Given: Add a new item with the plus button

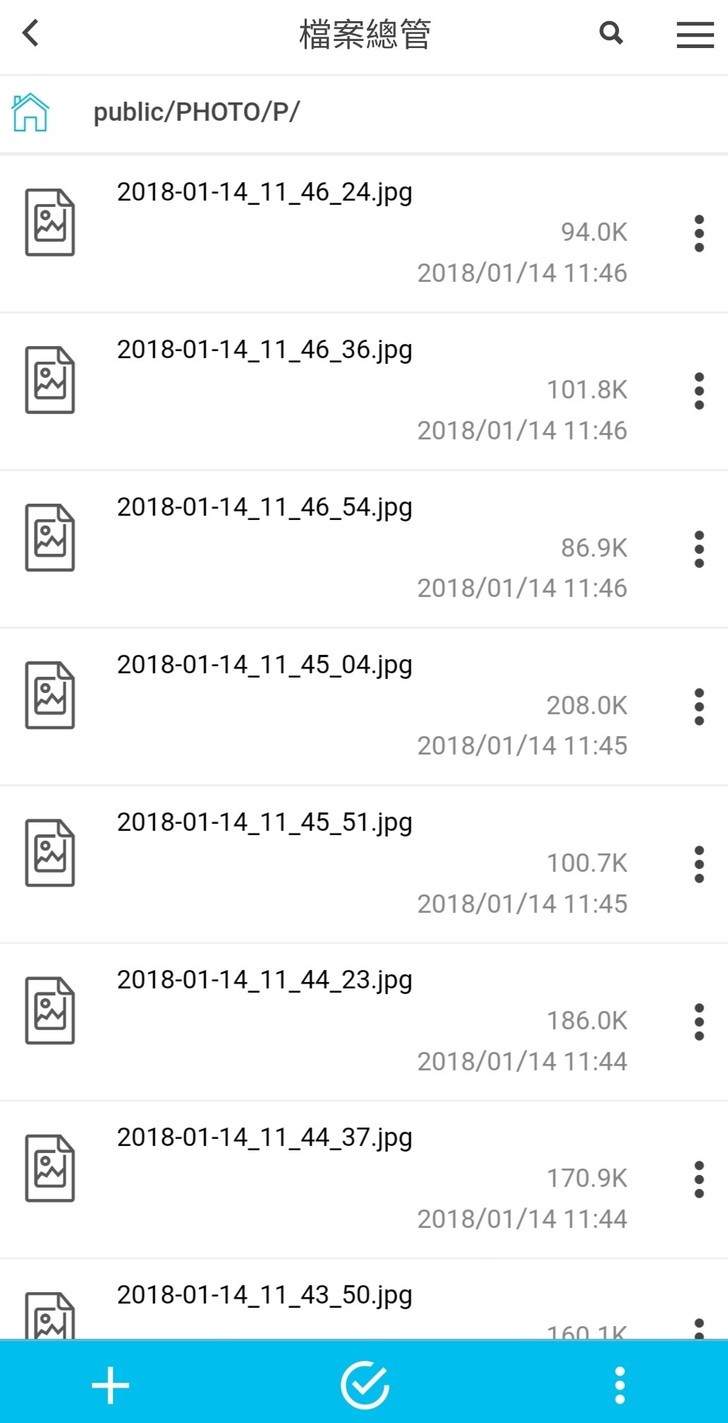Looking at the screenshot, I should pyautogui.click(x=110, y=1385).
